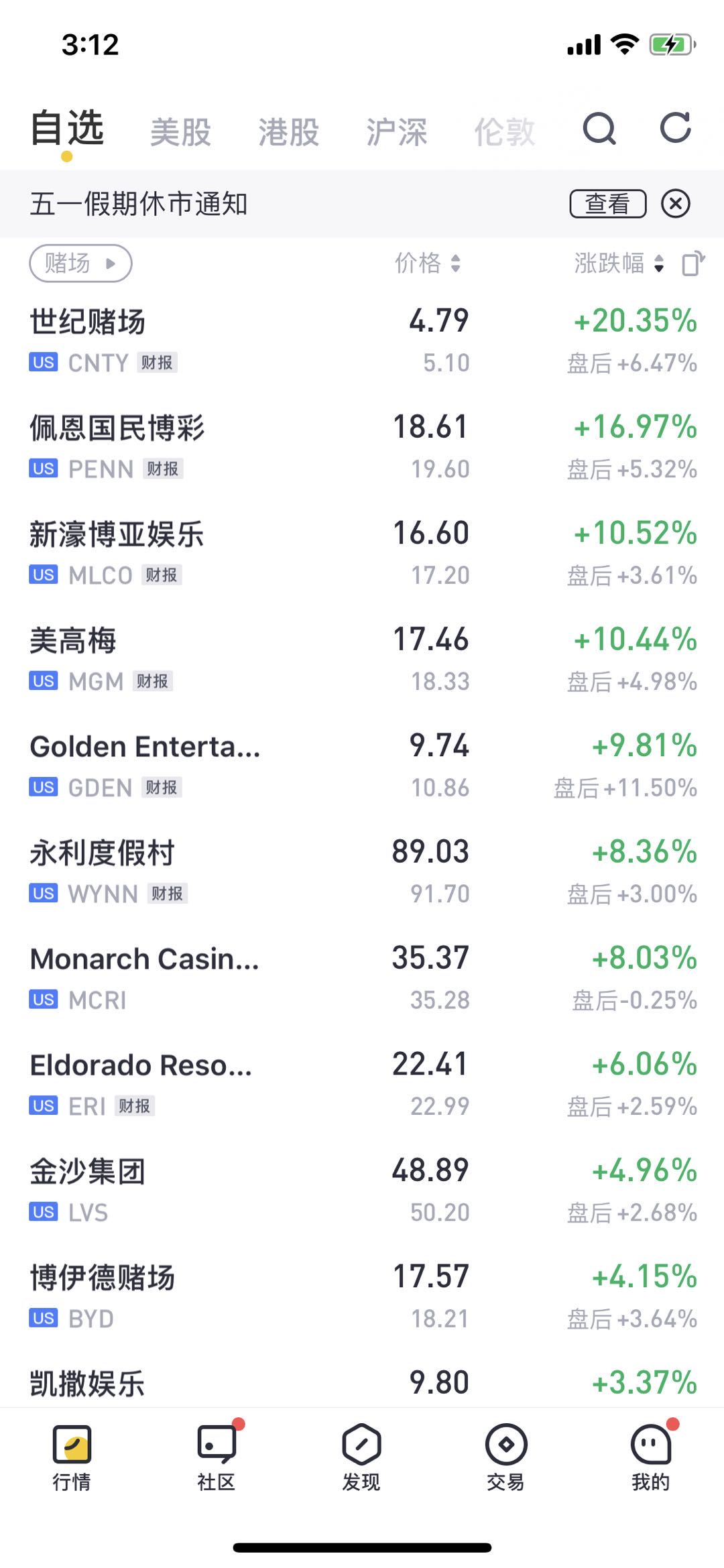This screenshot has width=724, height=1568.
Task: Go to the 交易 tab
Action: click(x=506, y=1457)
